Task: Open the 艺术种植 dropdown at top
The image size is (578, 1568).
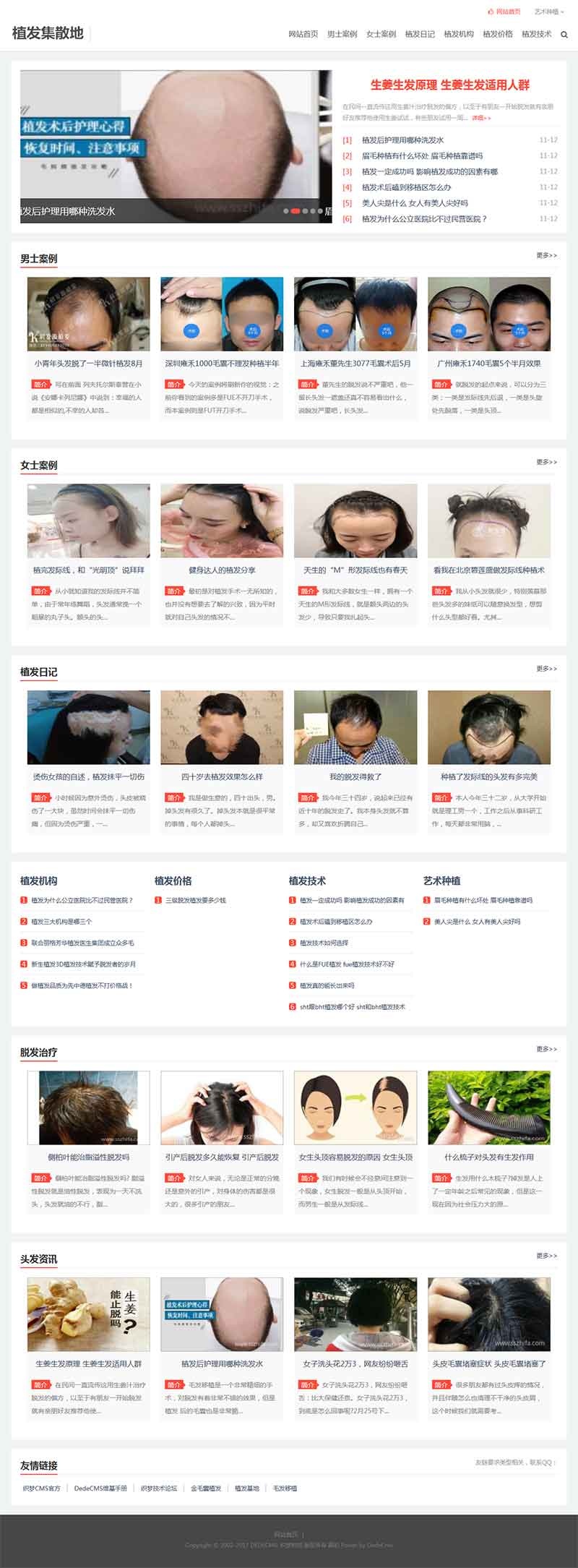Action: 548,12
